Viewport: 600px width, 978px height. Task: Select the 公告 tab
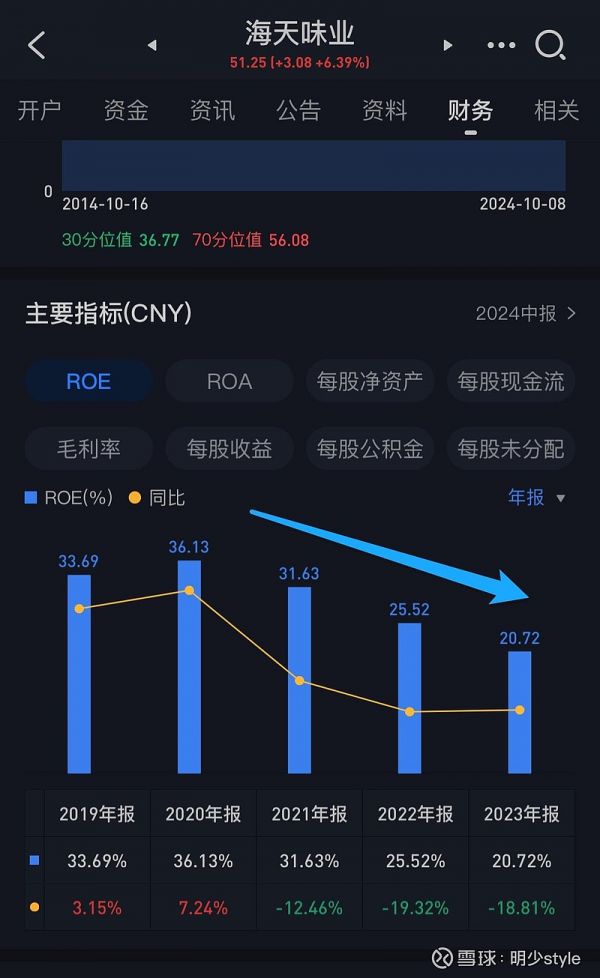[x=298, y=111]
